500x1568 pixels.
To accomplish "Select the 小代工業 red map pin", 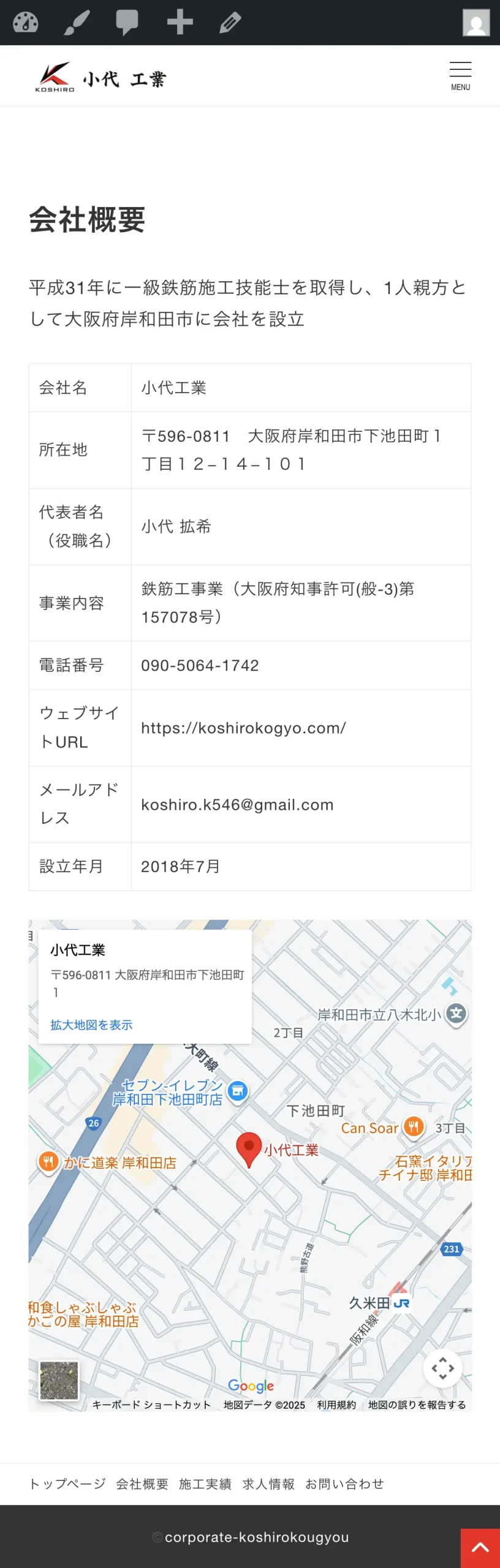I will (x=249, y=1150).
